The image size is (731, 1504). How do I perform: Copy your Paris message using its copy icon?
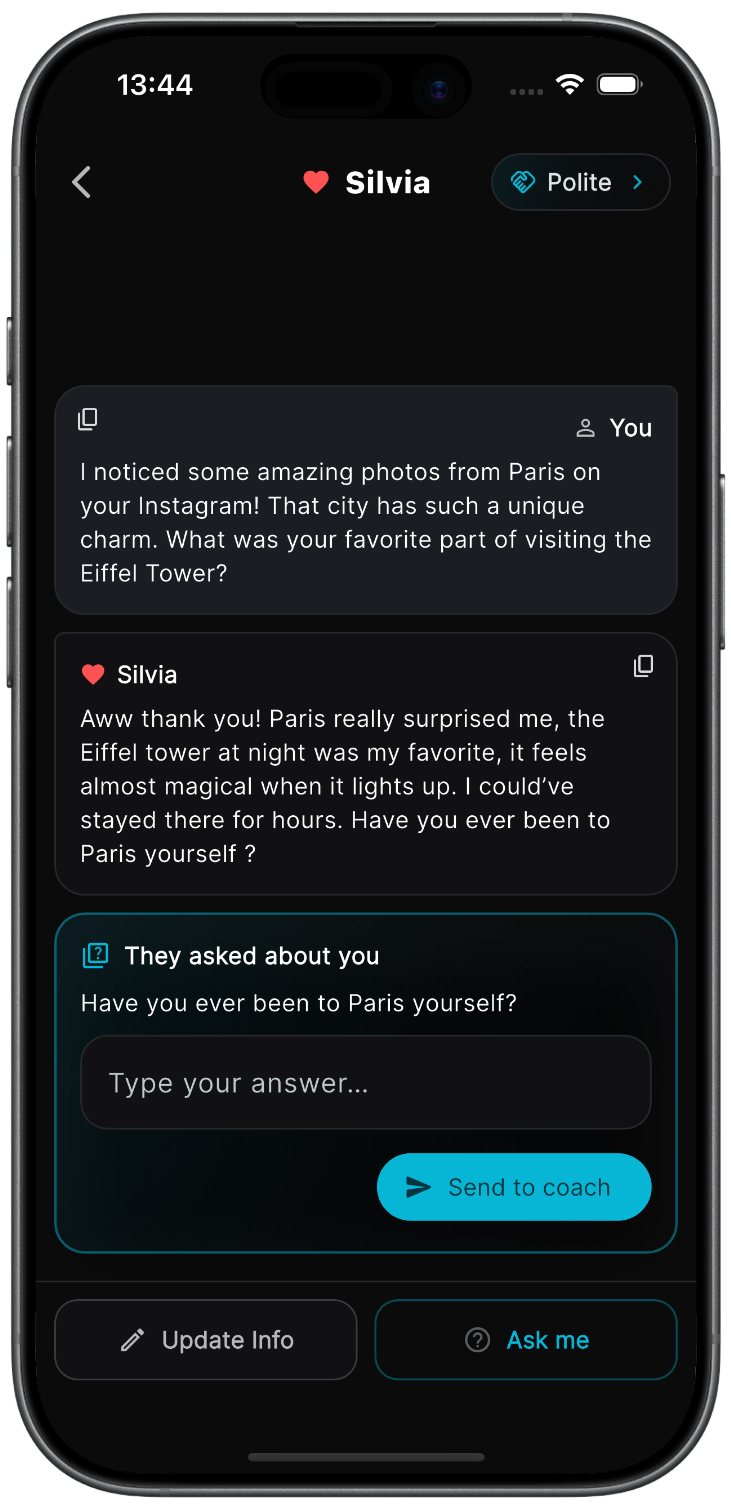87,419
